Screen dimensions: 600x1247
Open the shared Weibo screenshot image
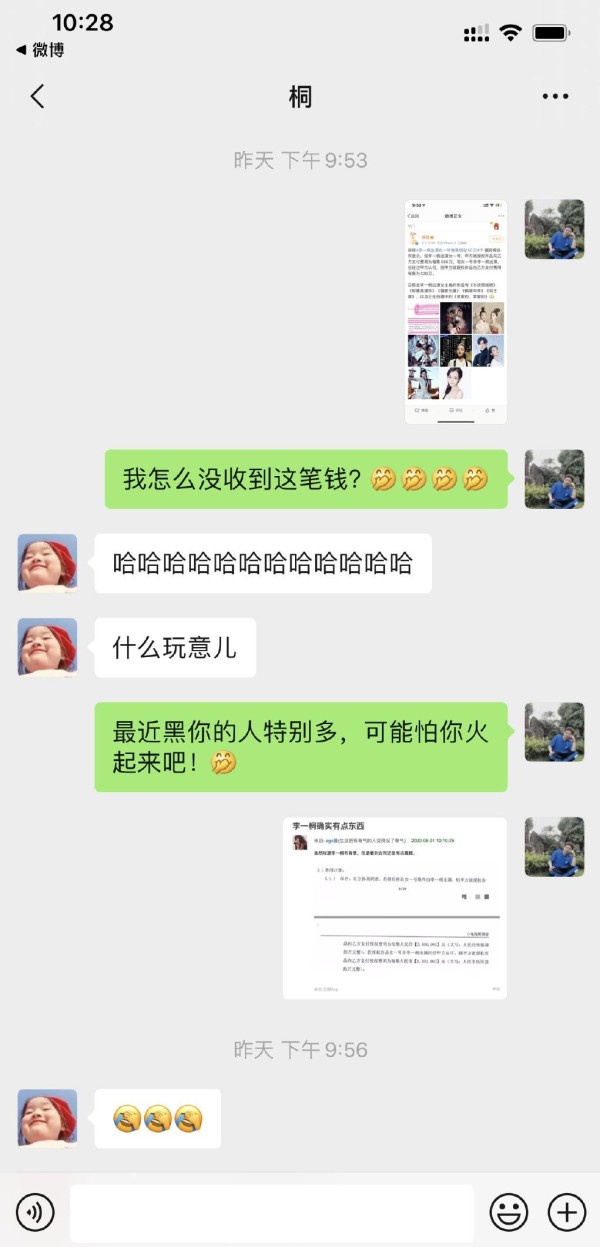point(455,311)
